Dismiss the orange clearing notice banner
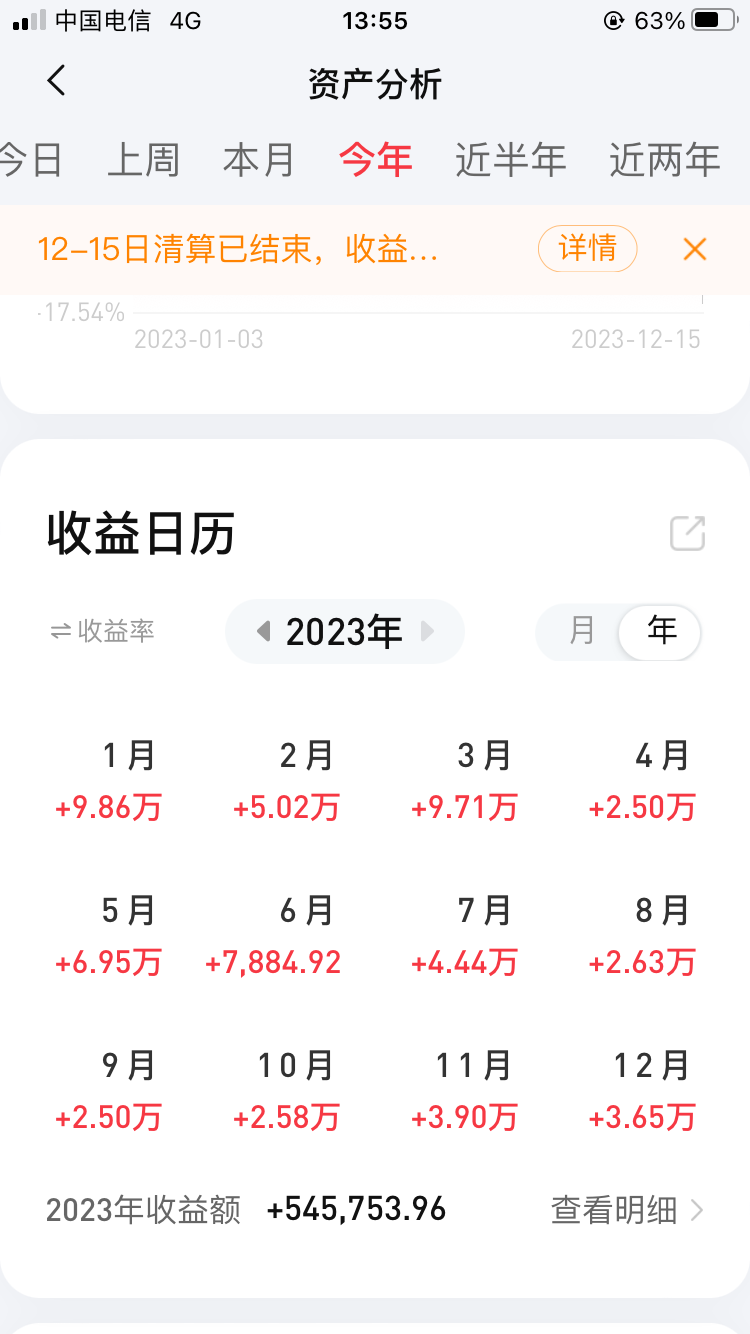 694,249
